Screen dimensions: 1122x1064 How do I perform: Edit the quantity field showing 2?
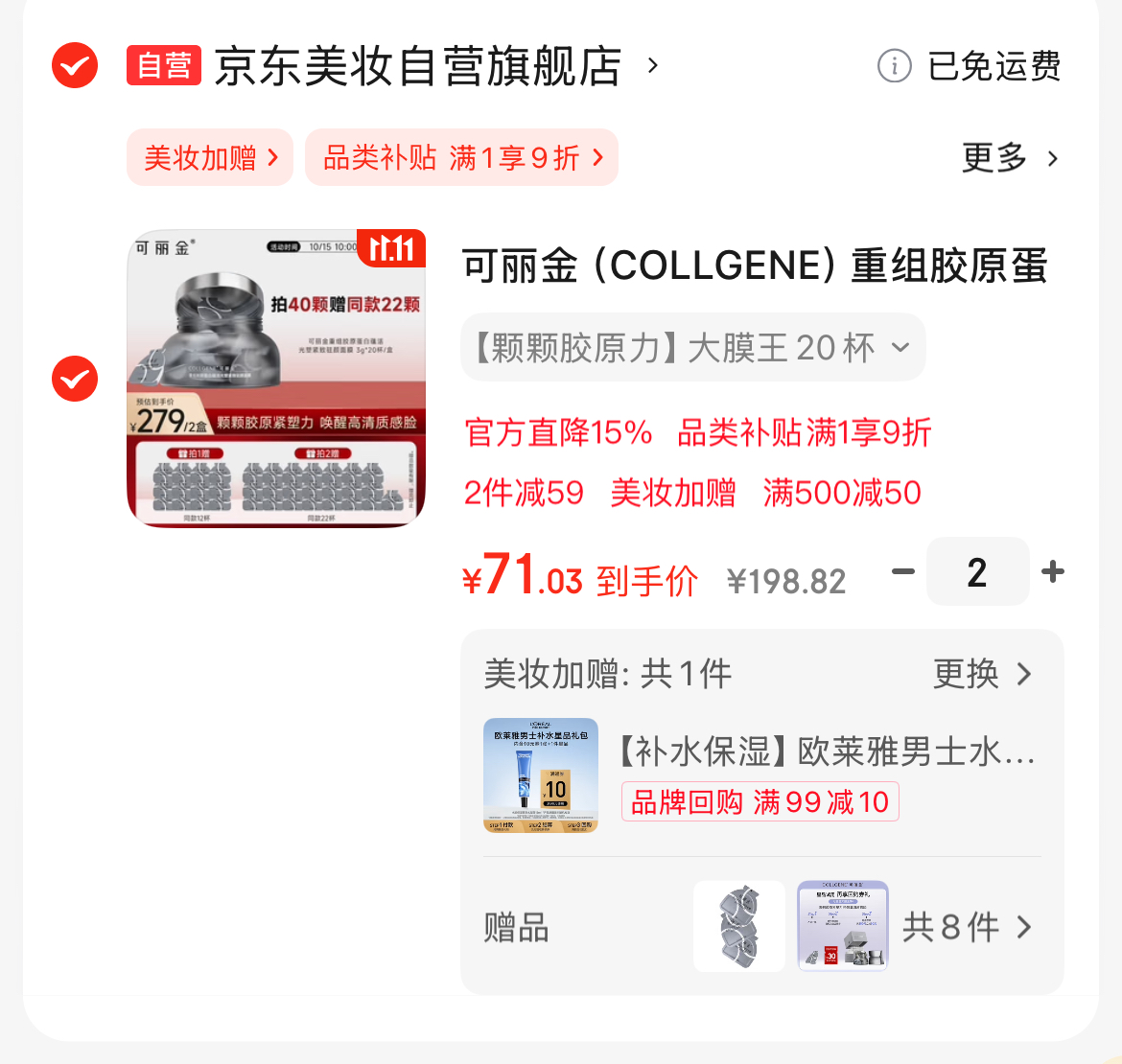tap(977, 572)
